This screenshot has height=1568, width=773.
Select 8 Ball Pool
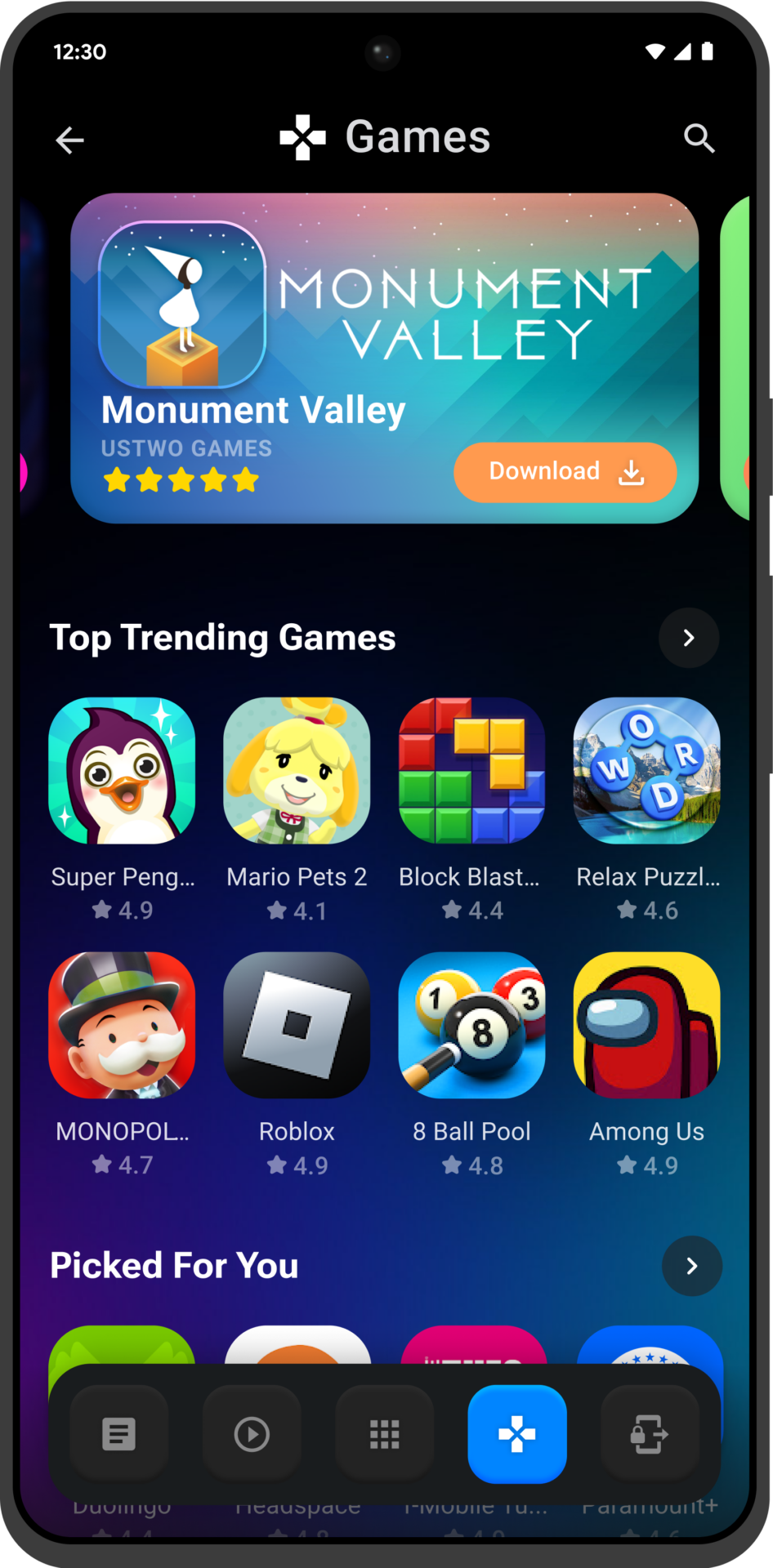tap(471, 1064)
